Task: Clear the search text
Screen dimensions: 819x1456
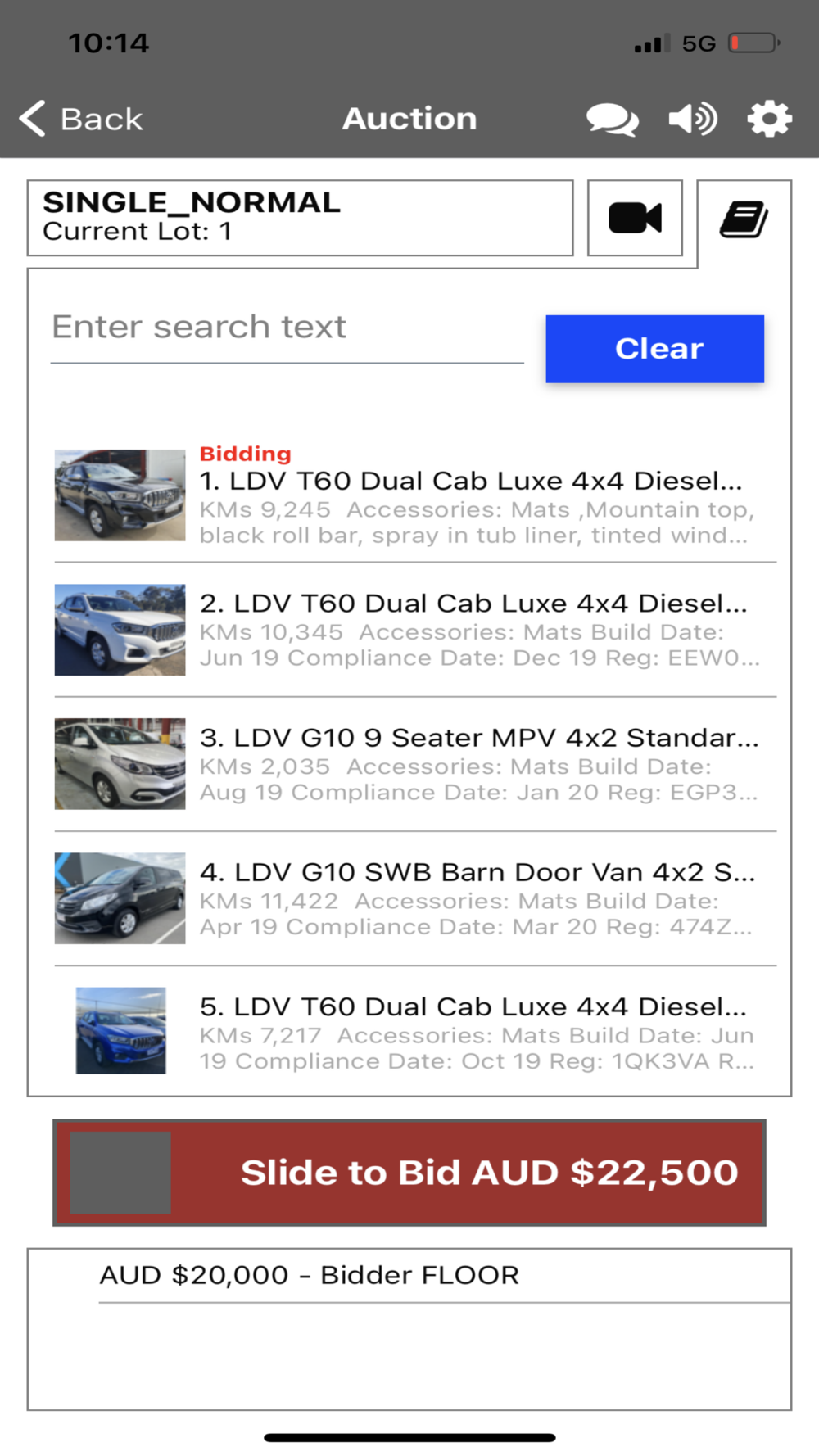Action: point(654,349)
